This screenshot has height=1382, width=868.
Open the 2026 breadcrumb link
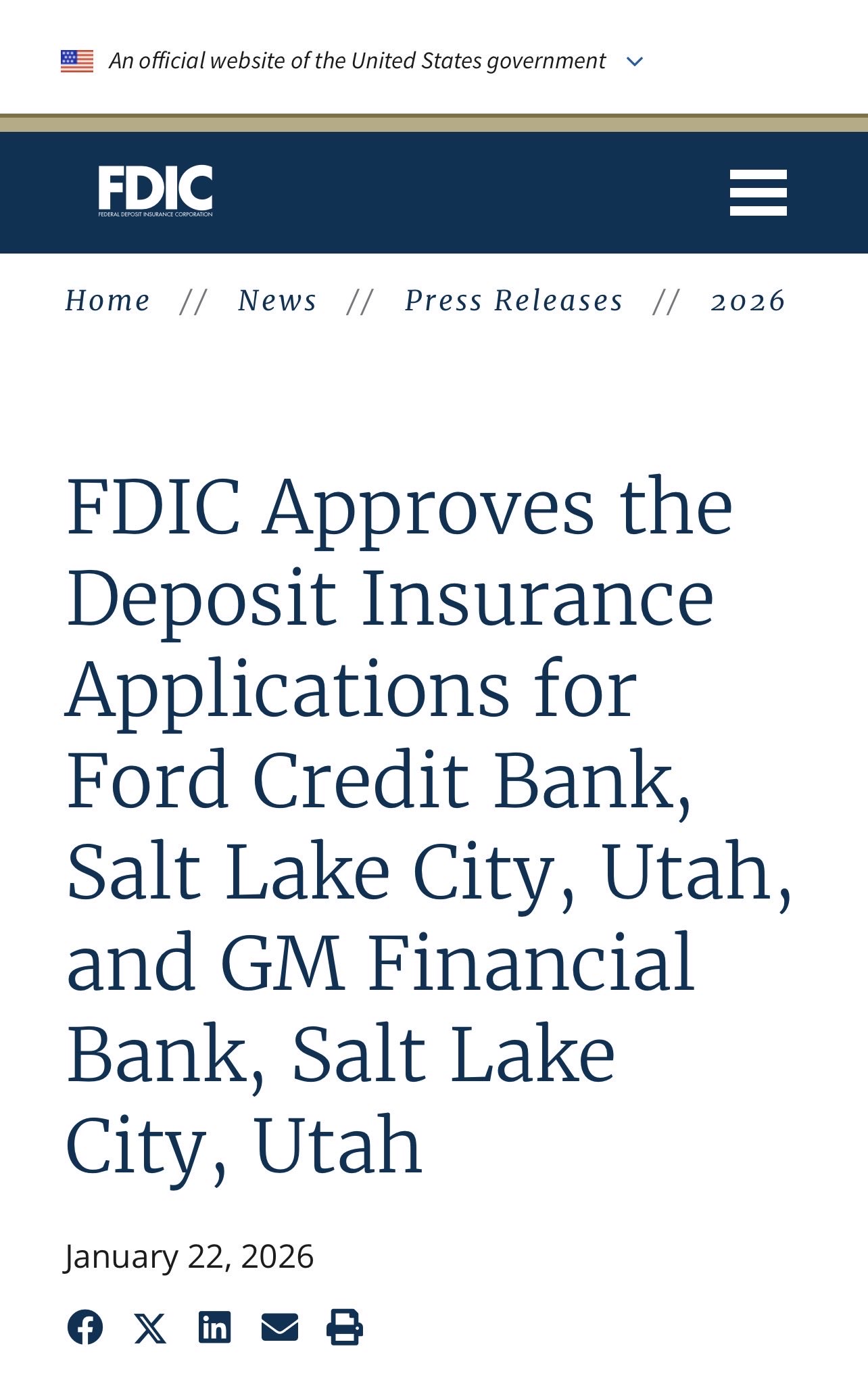point(748,301)
